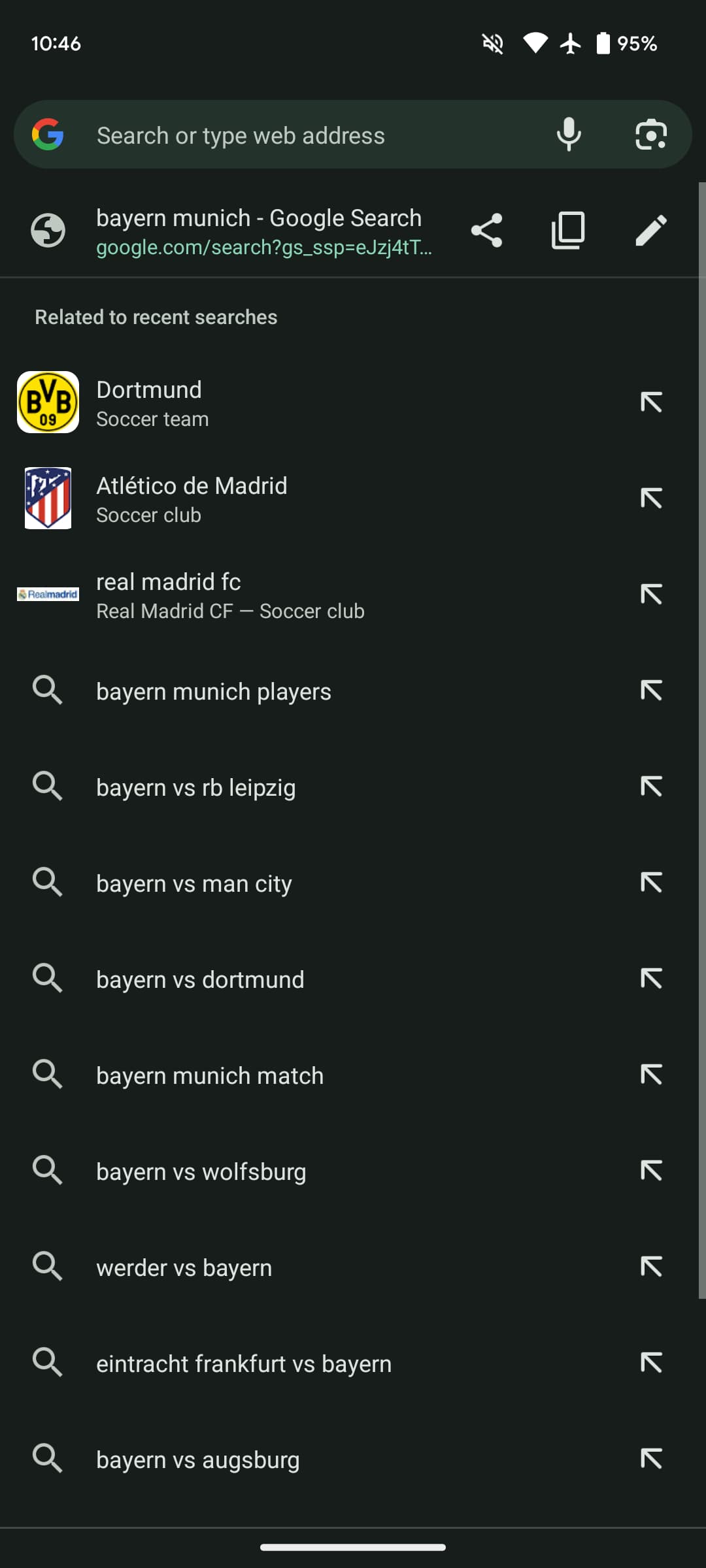Edit the current page URL
This screenshot has width=706, height=1568.
(651, 231)
